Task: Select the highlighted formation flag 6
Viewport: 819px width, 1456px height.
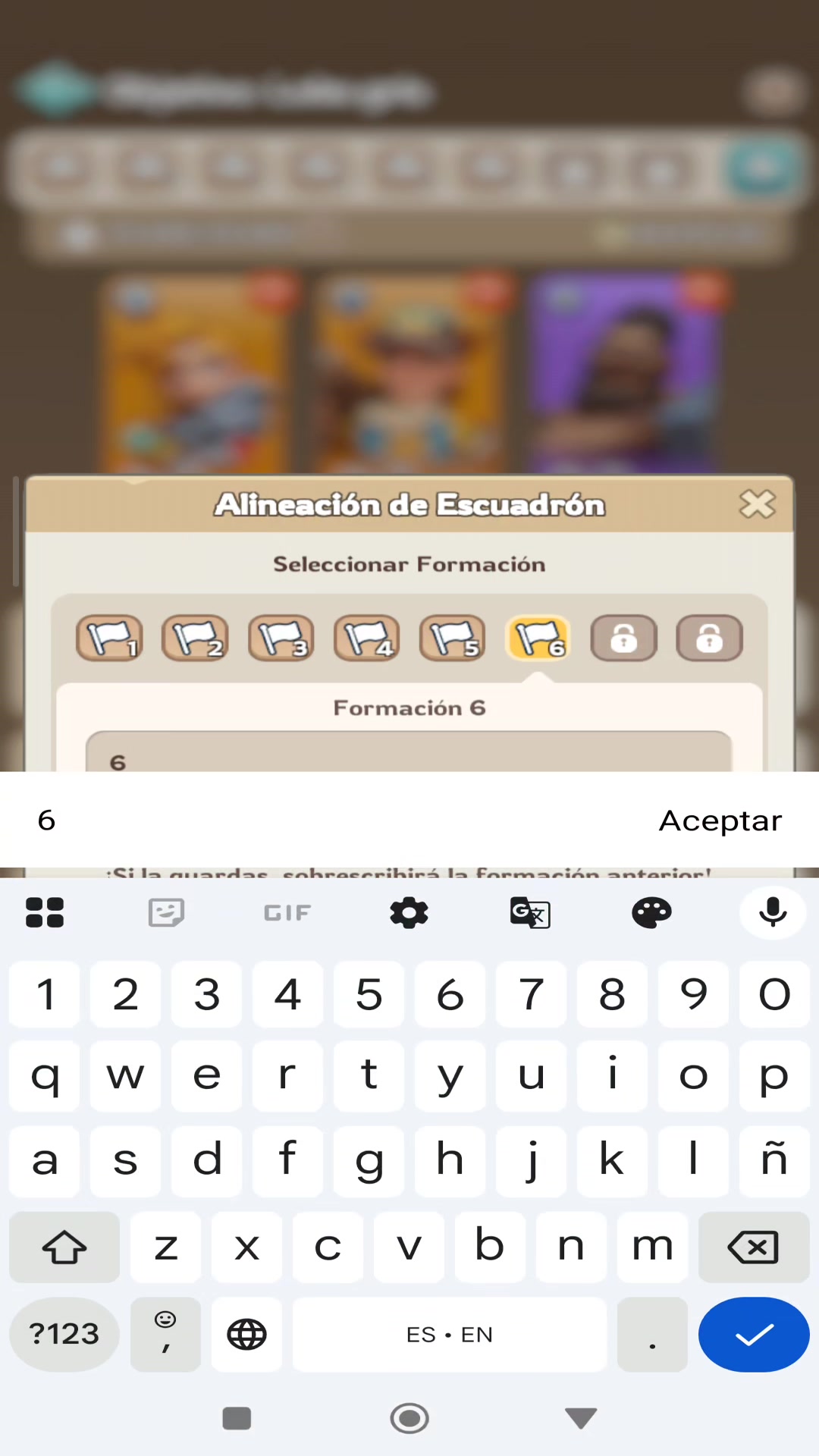Action: click(538, 638)
